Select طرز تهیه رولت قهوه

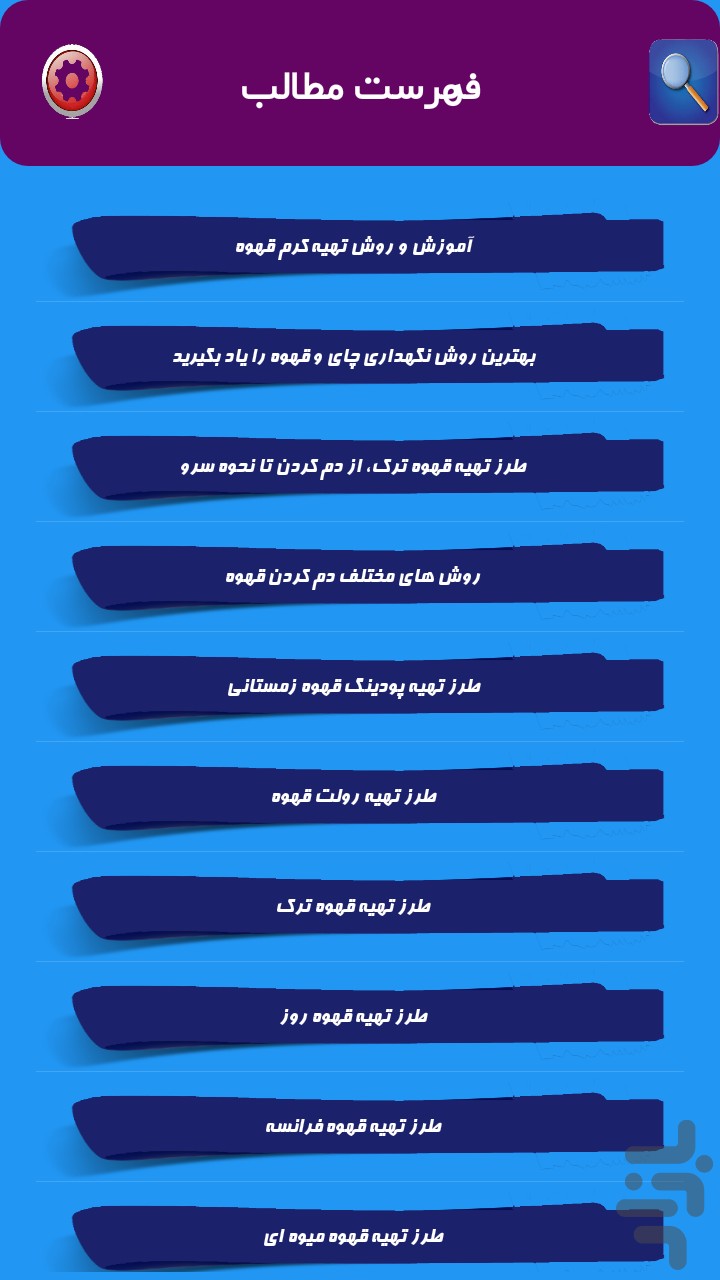click(355, 796)
